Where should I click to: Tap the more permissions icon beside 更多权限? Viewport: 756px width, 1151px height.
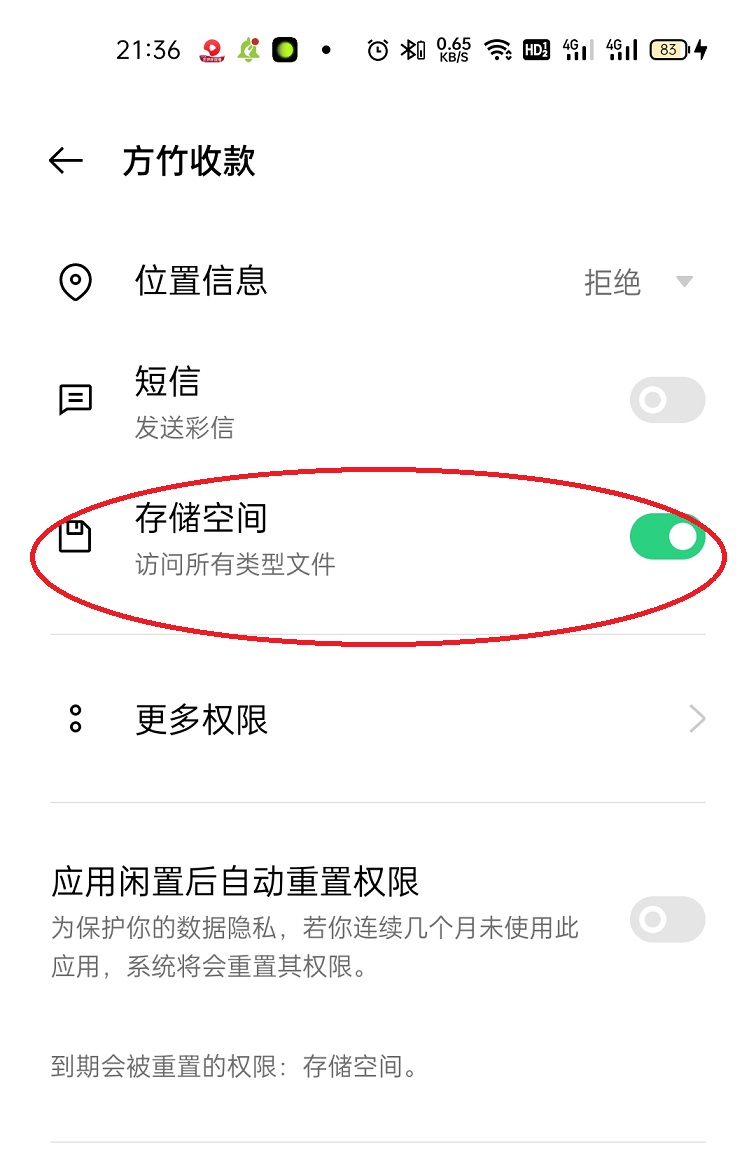(76, 719)
